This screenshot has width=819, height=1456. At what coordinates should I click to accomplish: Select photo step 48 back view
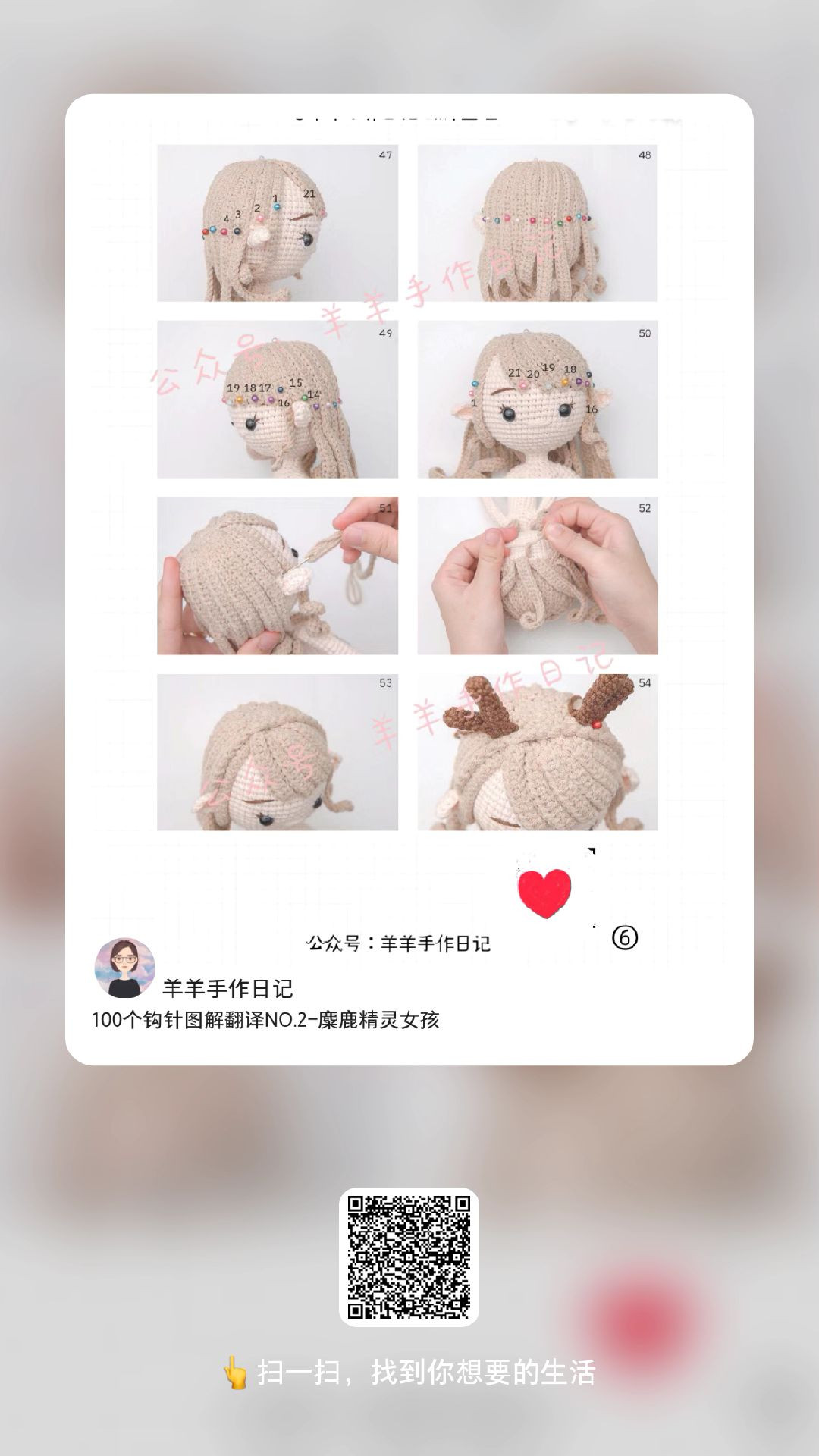pyautogui.click(x=535, y=224)
